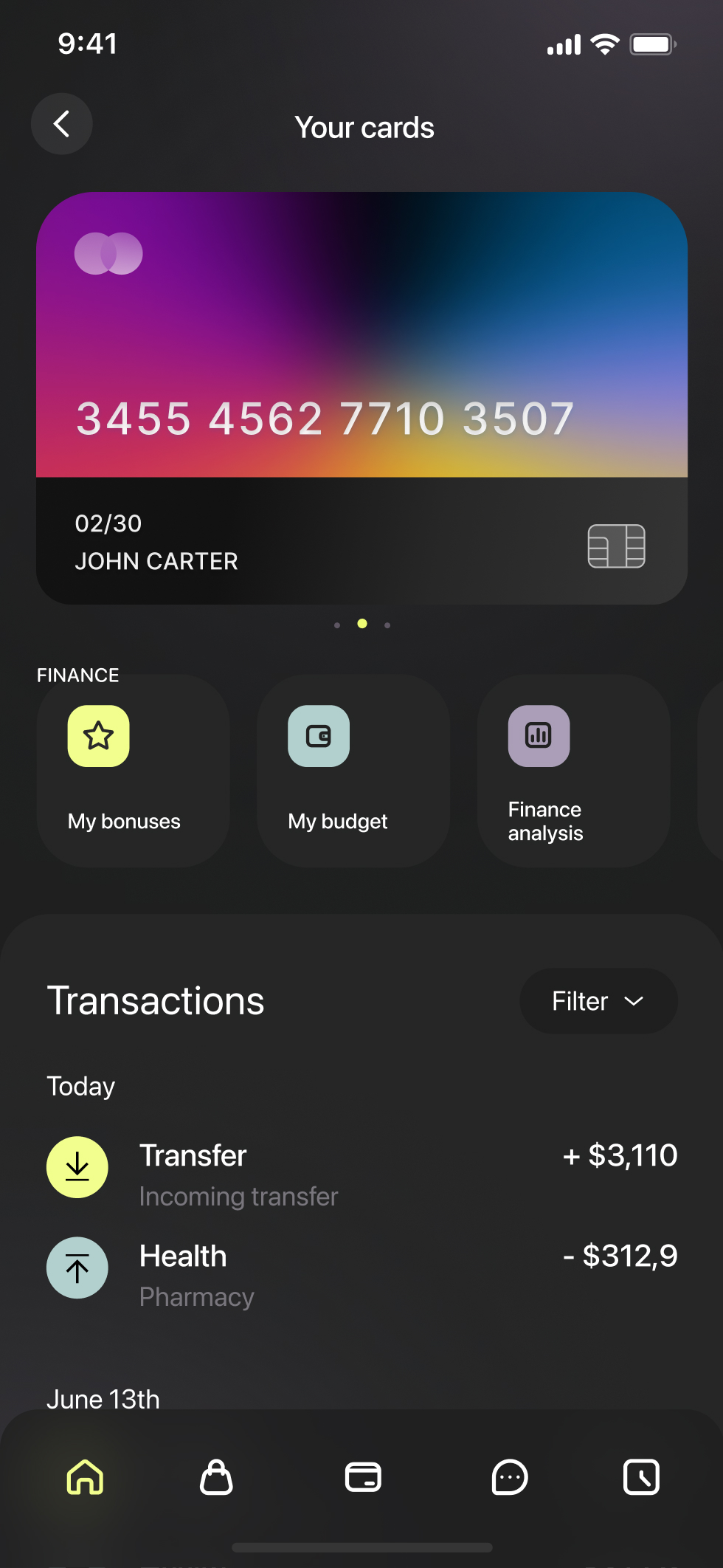The image size is (723, 1568).
Task: Switch to the Home tab
Action: click(86, 1478)
